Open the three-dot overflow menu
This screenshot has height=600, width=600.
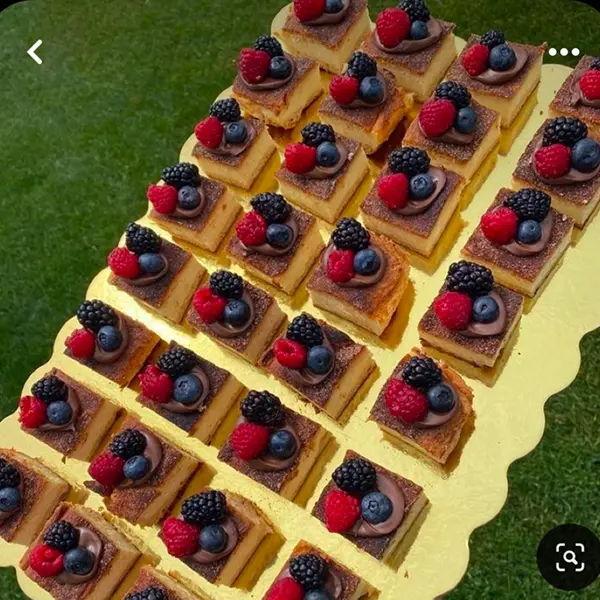click(x=563, y=52)
